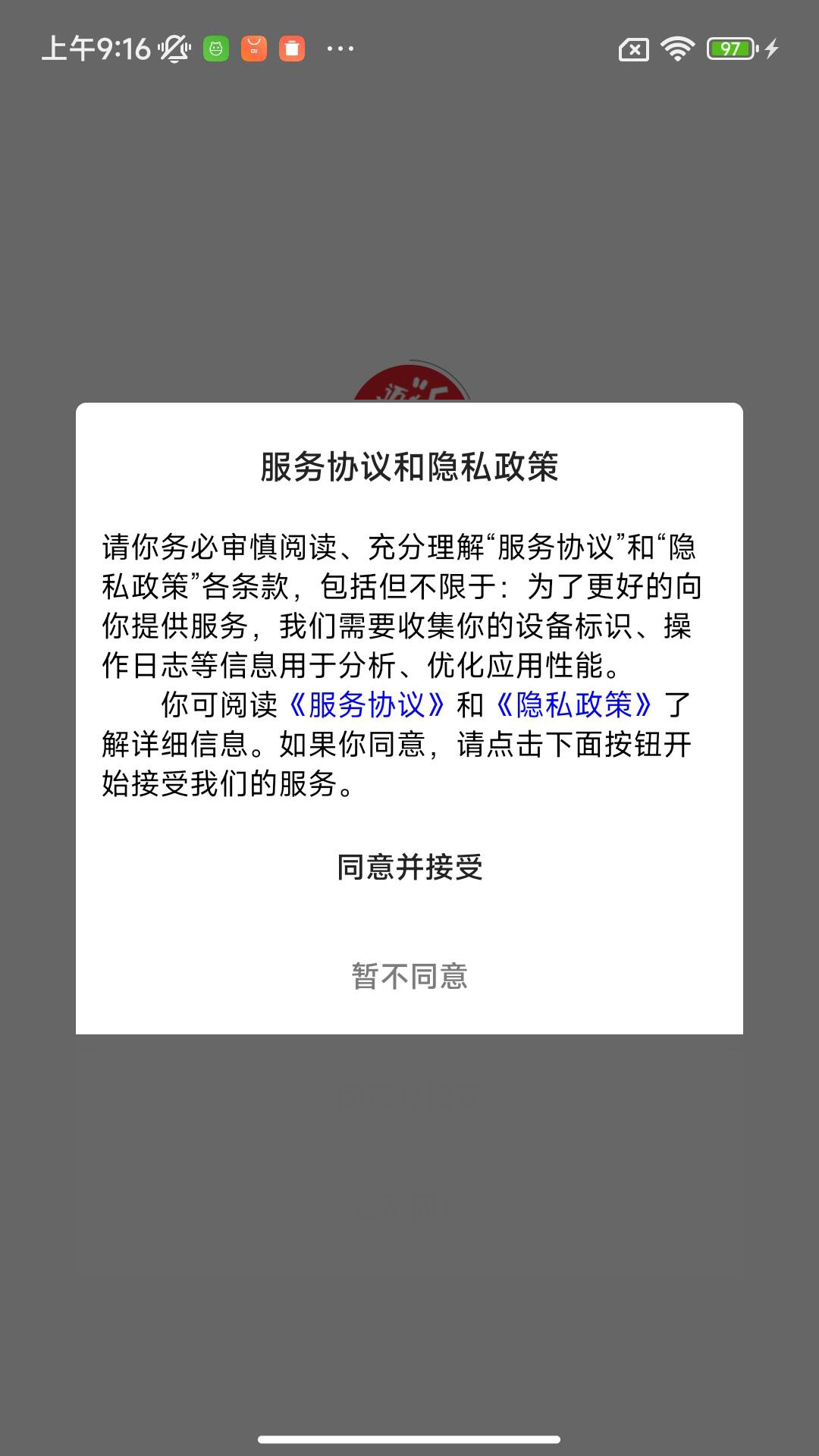Tap 同意并接受 to accept the agreement

click(409, 867)
